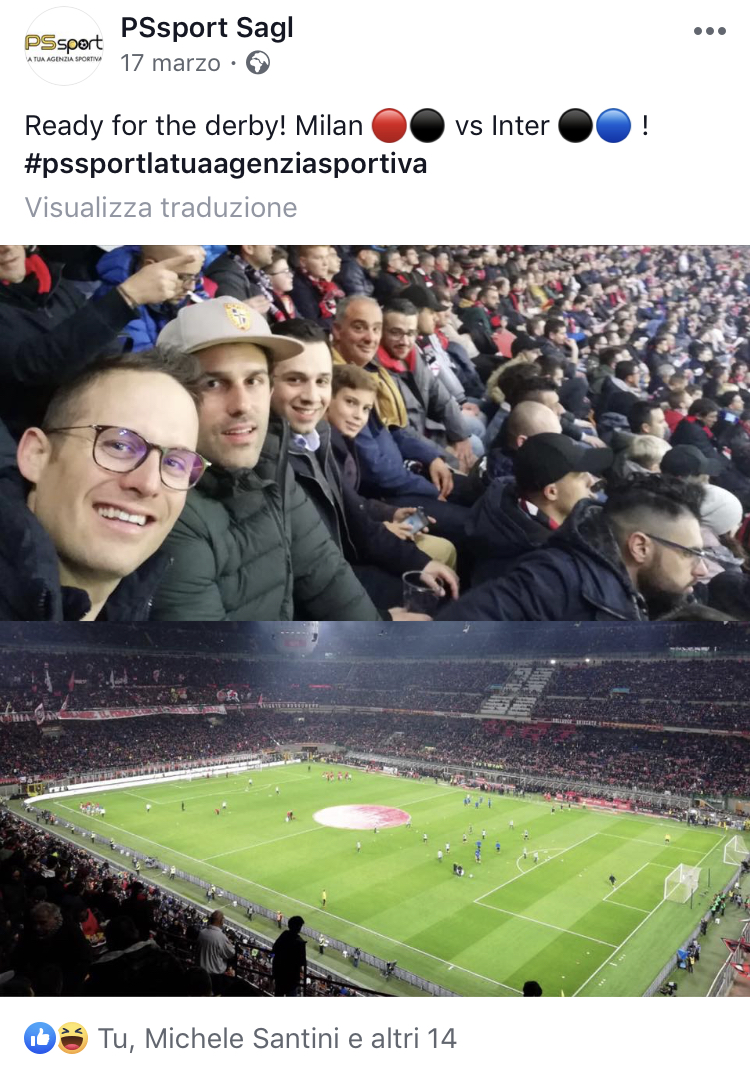750x1072 pixels.
Task: Tap the PSsport profile picture
Action: 63,45
